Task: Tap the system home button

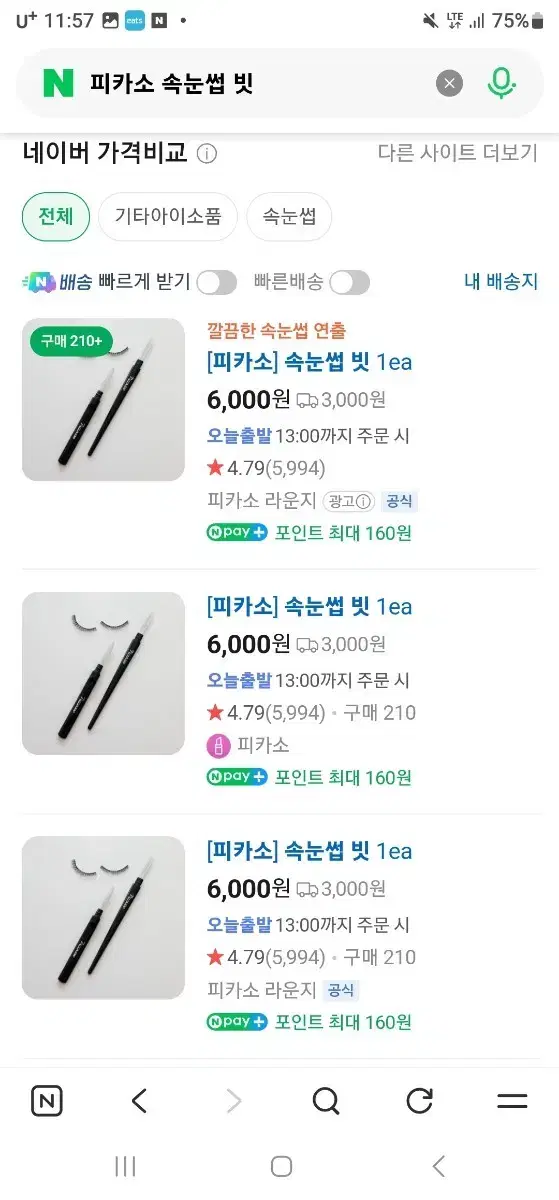Action: coord(281,1166)
